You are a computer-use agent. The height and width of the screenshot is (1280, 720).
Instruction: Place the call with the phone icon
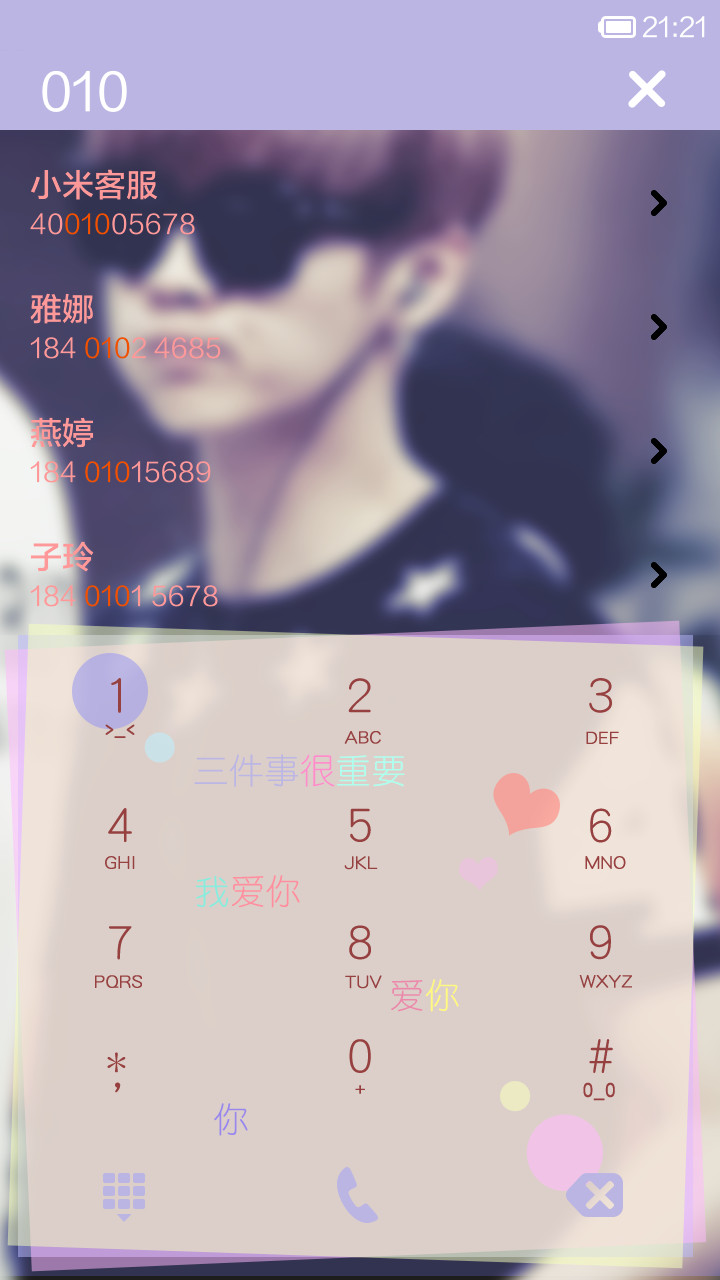357,1194
